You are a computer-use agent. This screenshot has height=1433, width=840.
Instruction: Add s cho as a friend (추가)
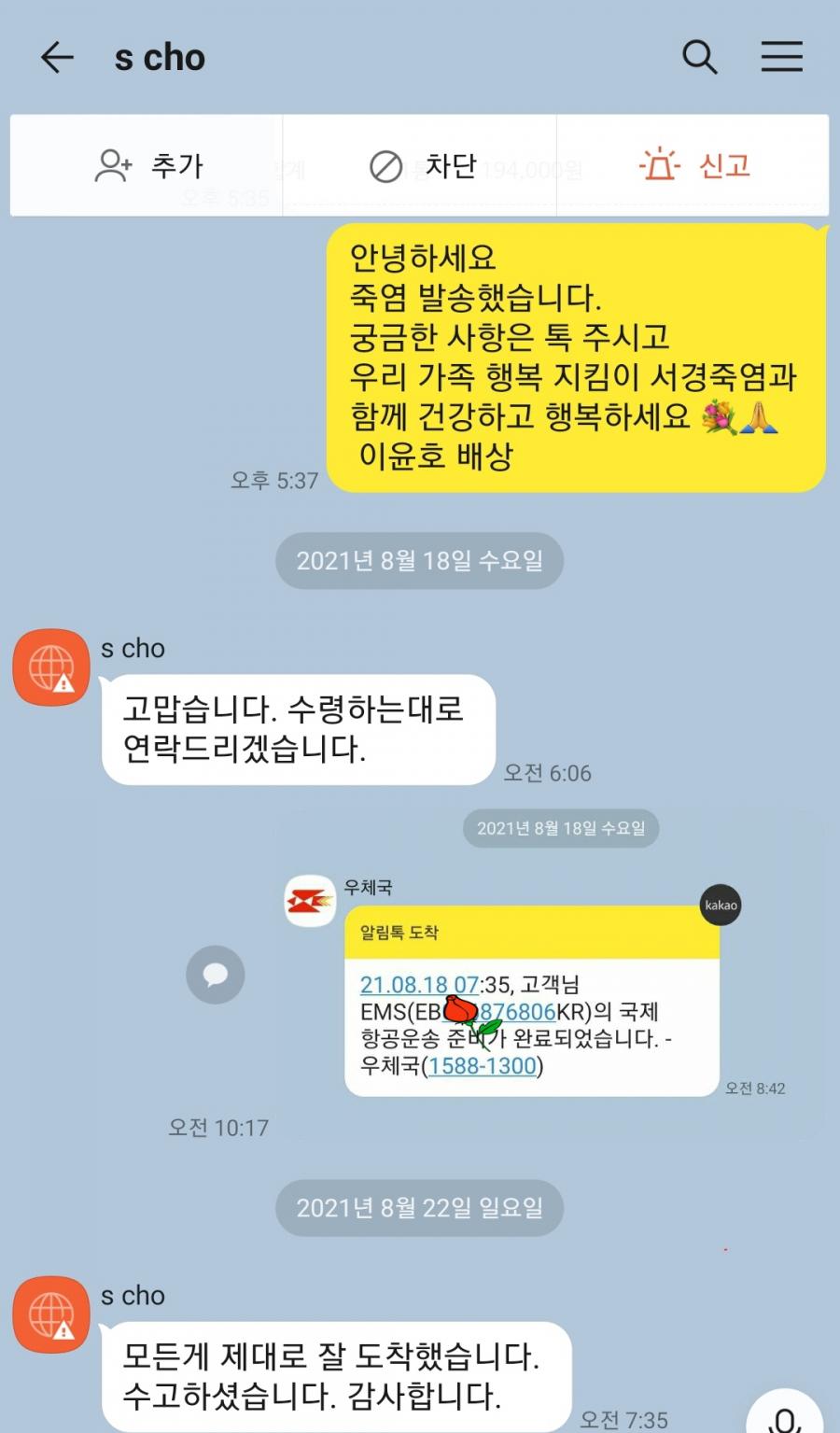click(x=147, y=166)
